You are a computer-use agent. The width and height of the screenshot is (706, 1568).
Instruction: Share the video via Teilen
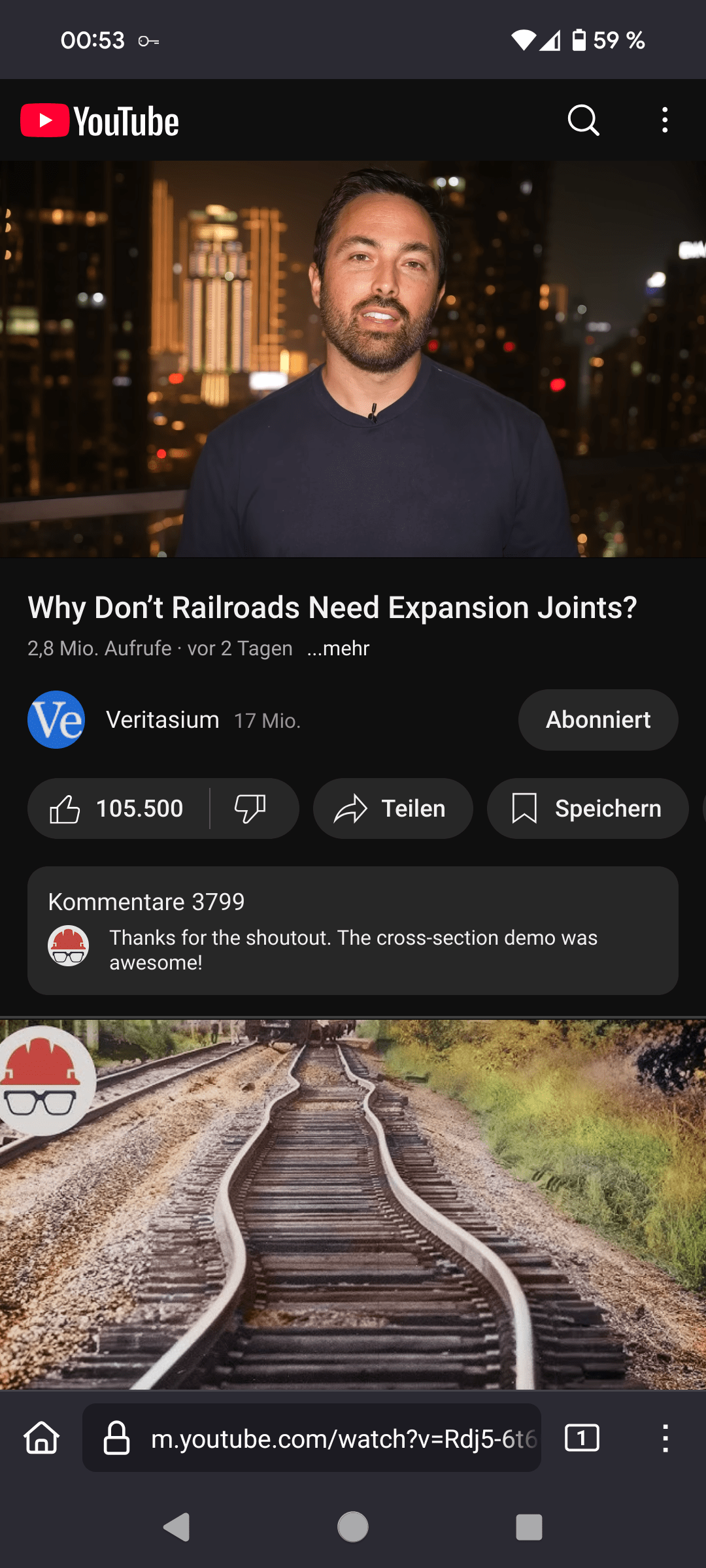(x=392, y=809)
